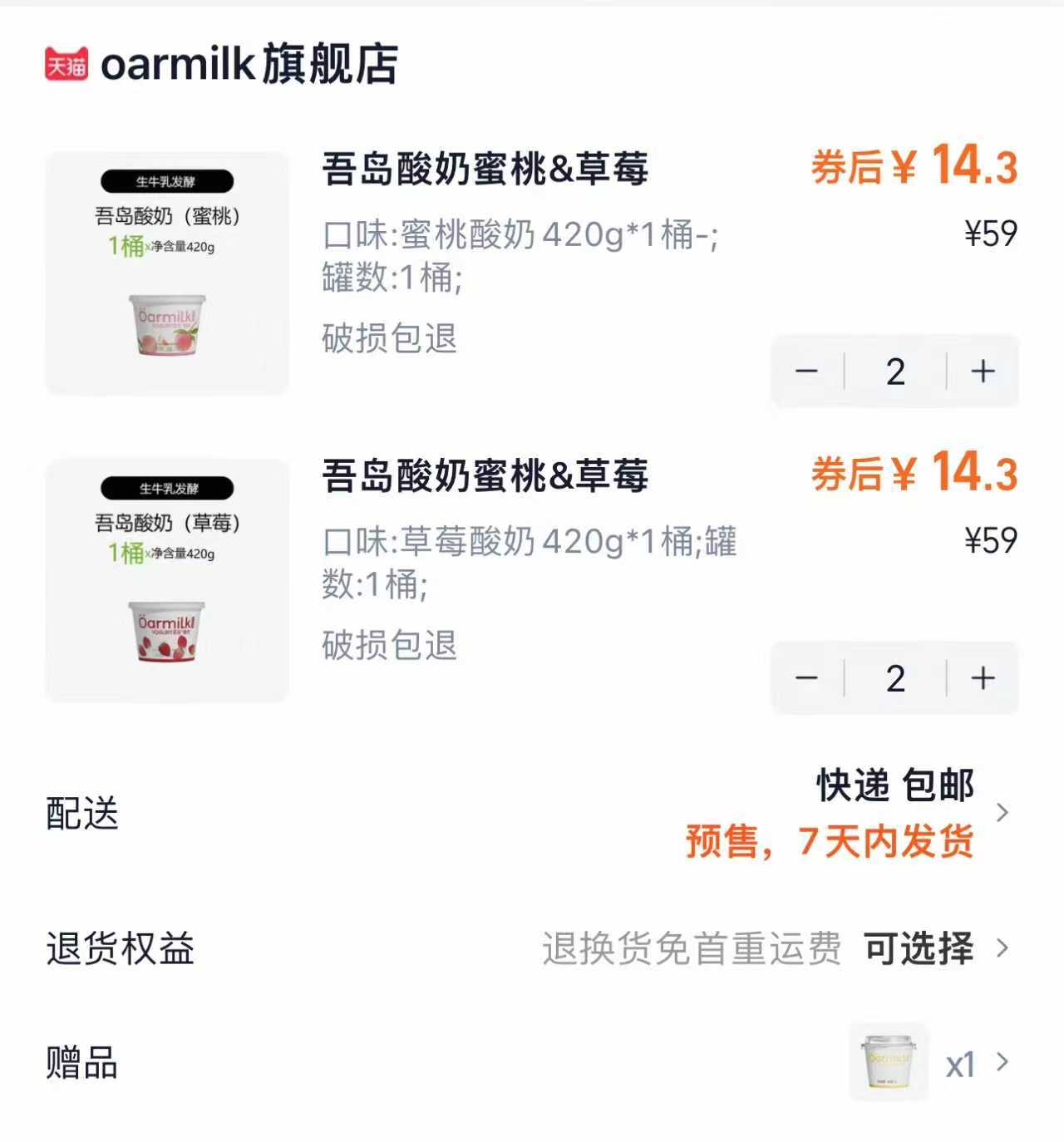Screen dimensions: 1064x1142
Task: Tap the minus icon for peach yogurt quantity
Action: [x=807, y=372]
